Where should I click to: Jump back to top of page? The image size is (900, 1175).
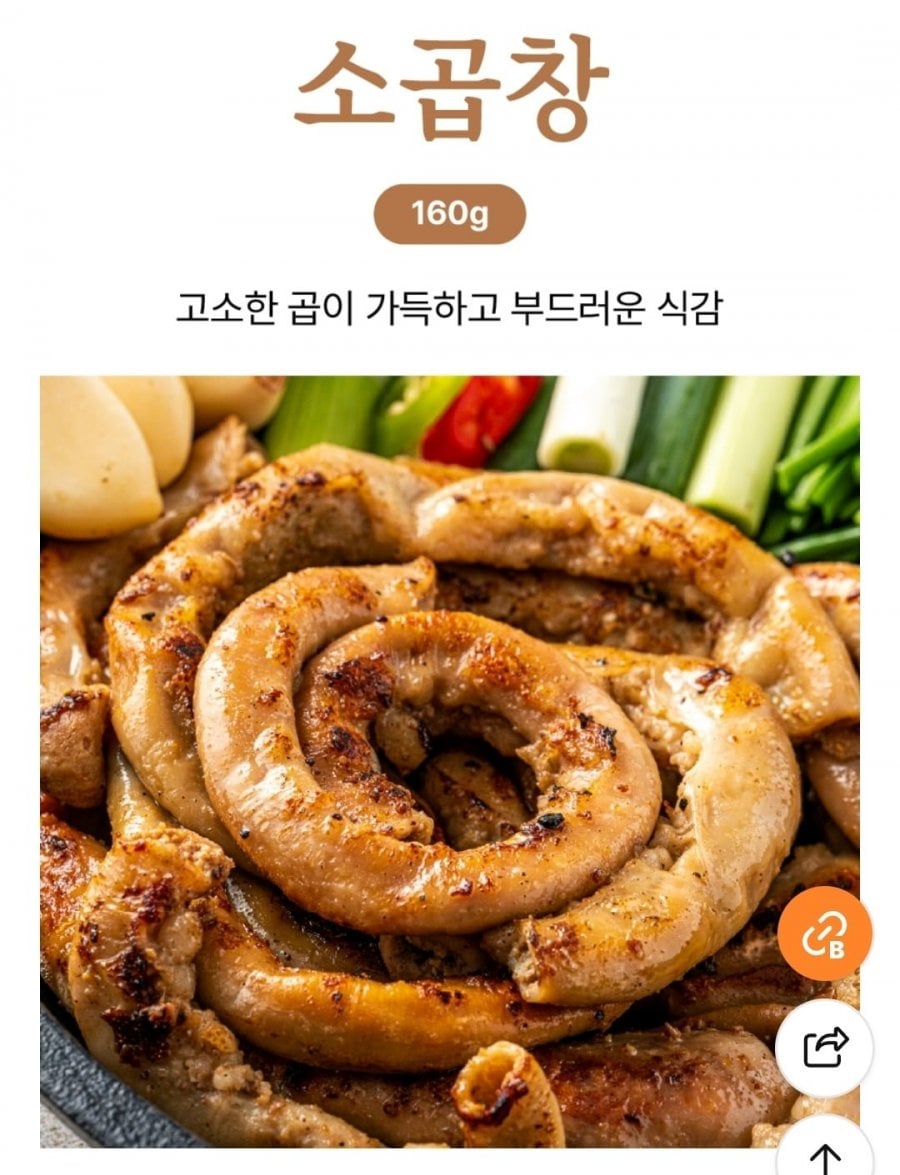824,1152
